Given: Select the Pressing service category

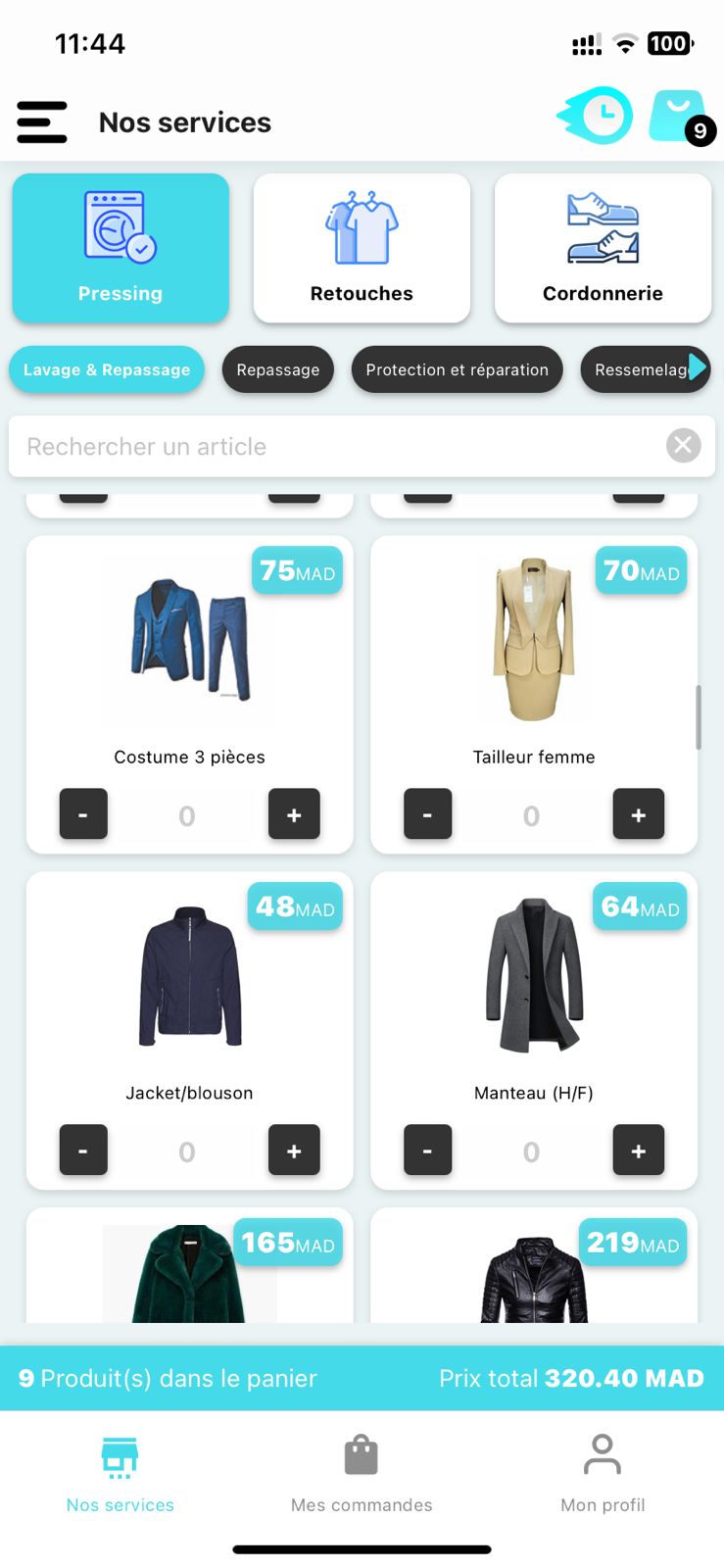Looking at the screenshot, I should tap(121, 248).
